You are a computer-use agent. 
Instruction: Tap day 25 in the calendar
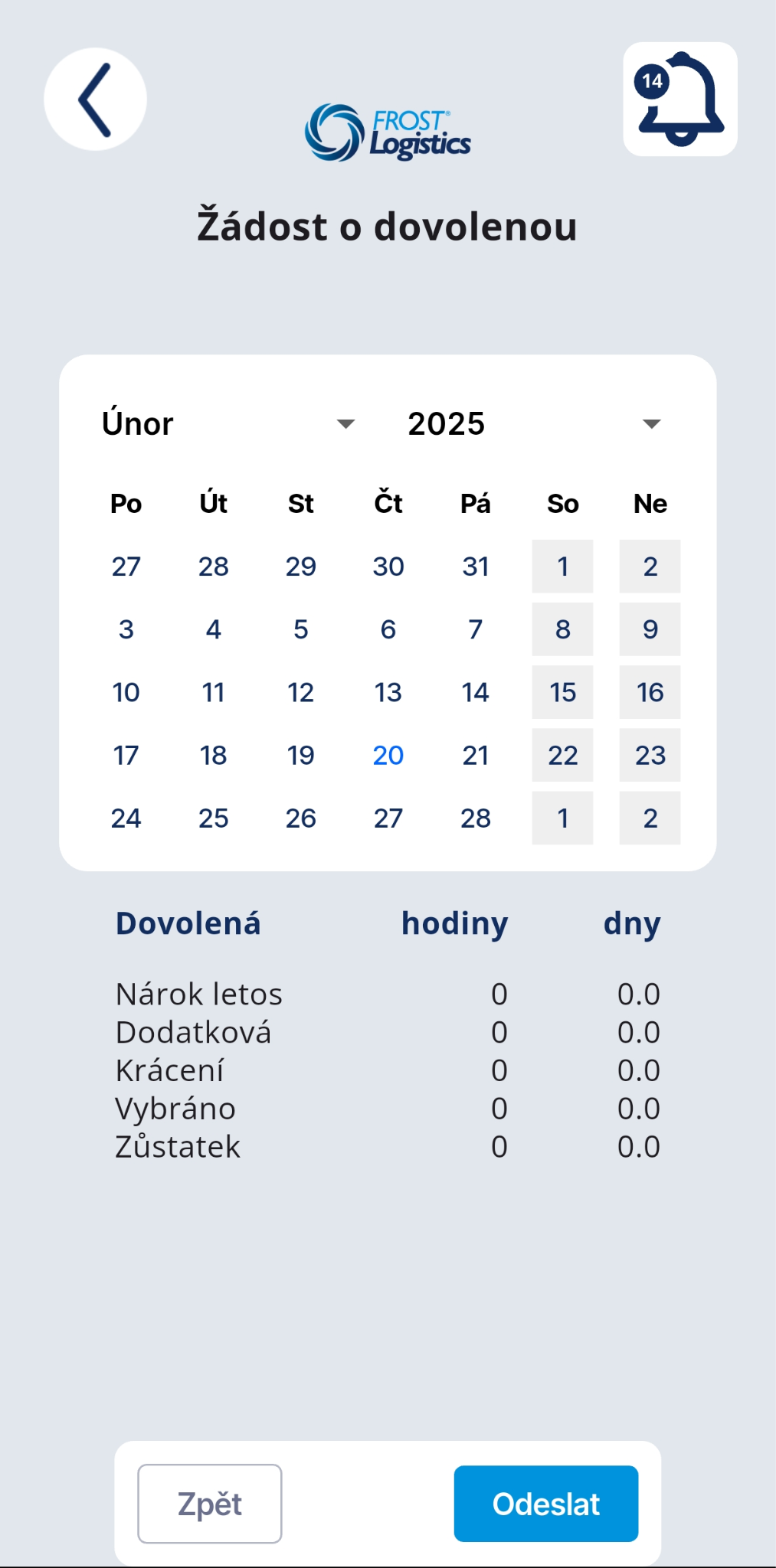pos(214,818)
